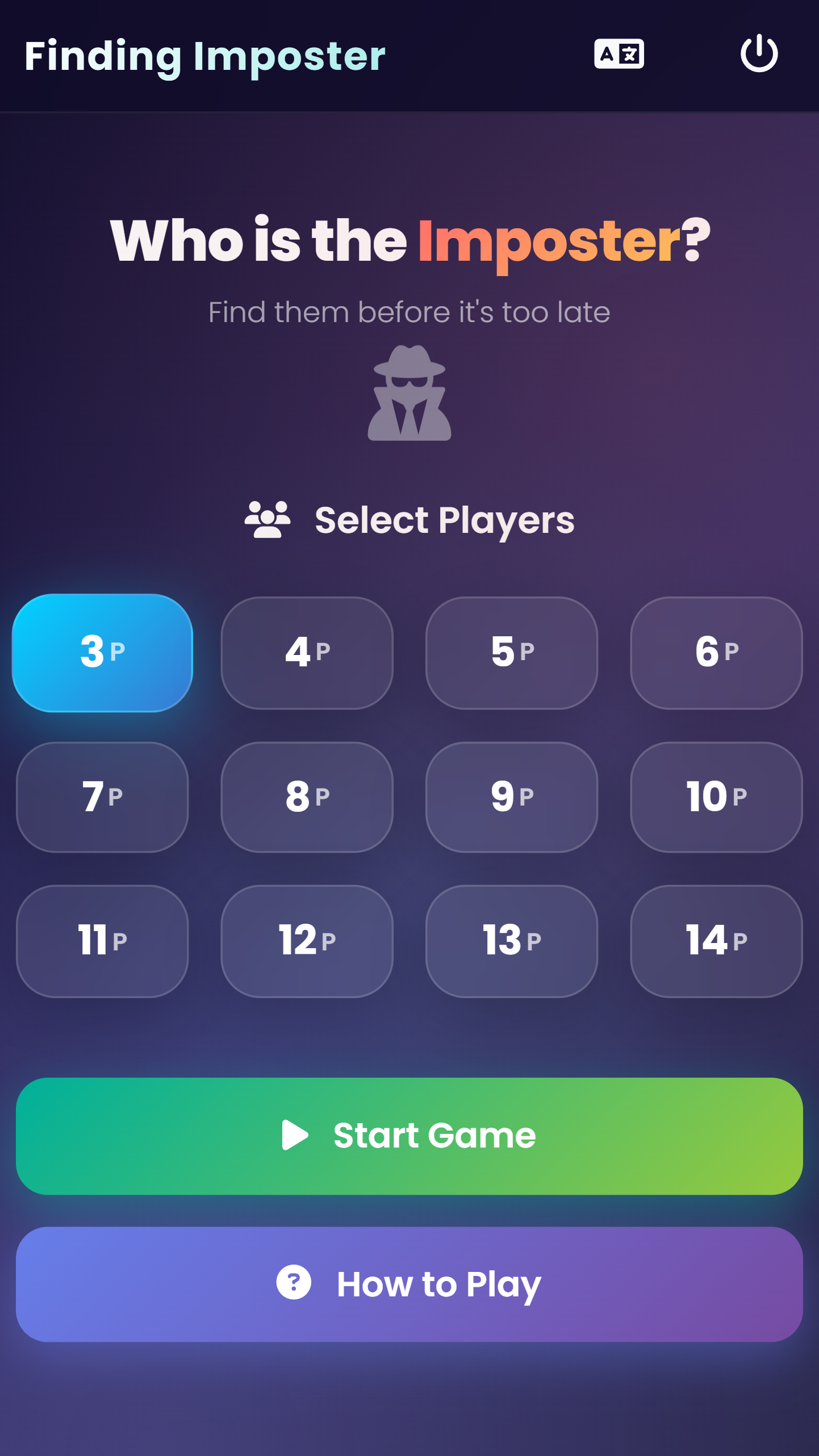The height and width of the screenshot is (1456, 819).
Task: Select 8P players
Action: point(307,796)
